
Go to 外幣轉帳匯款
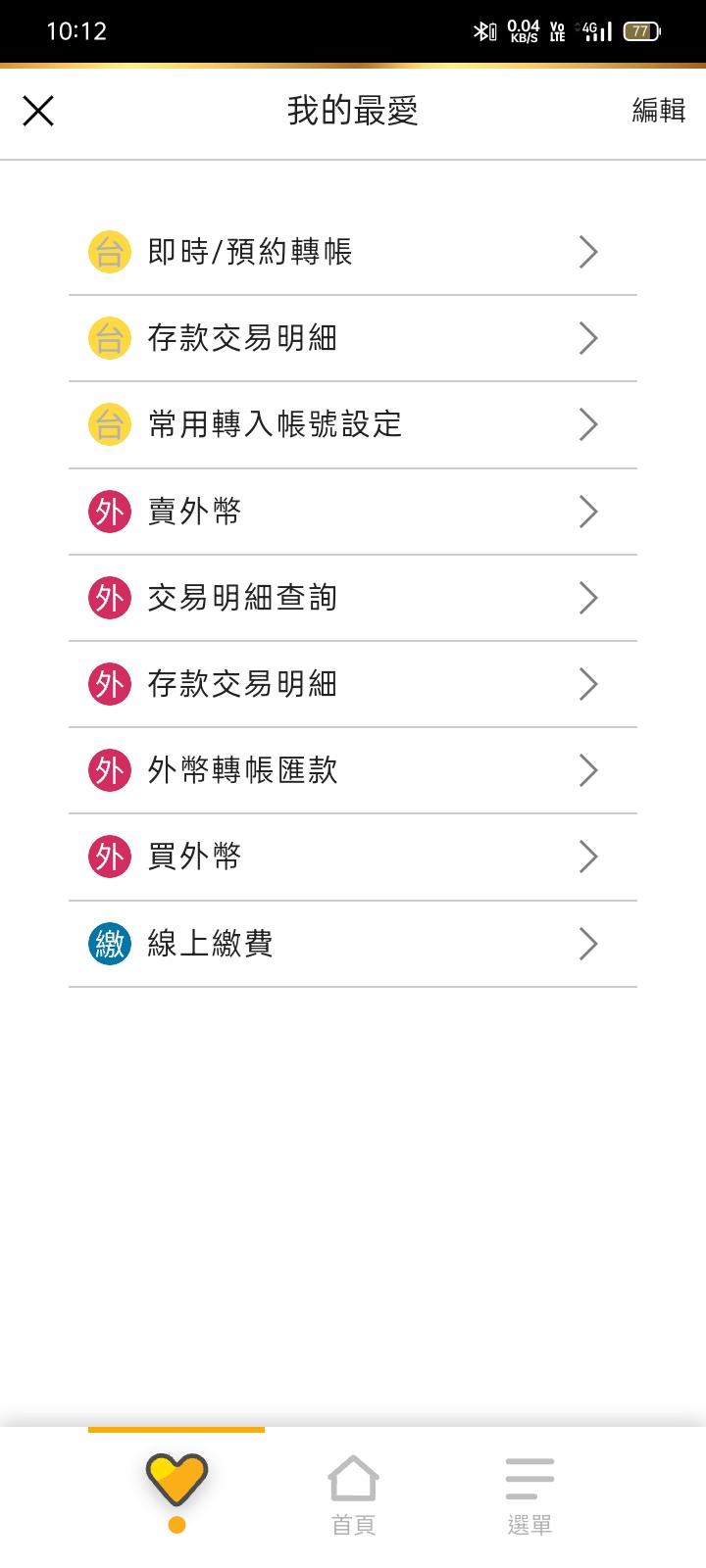click(352, 770)
